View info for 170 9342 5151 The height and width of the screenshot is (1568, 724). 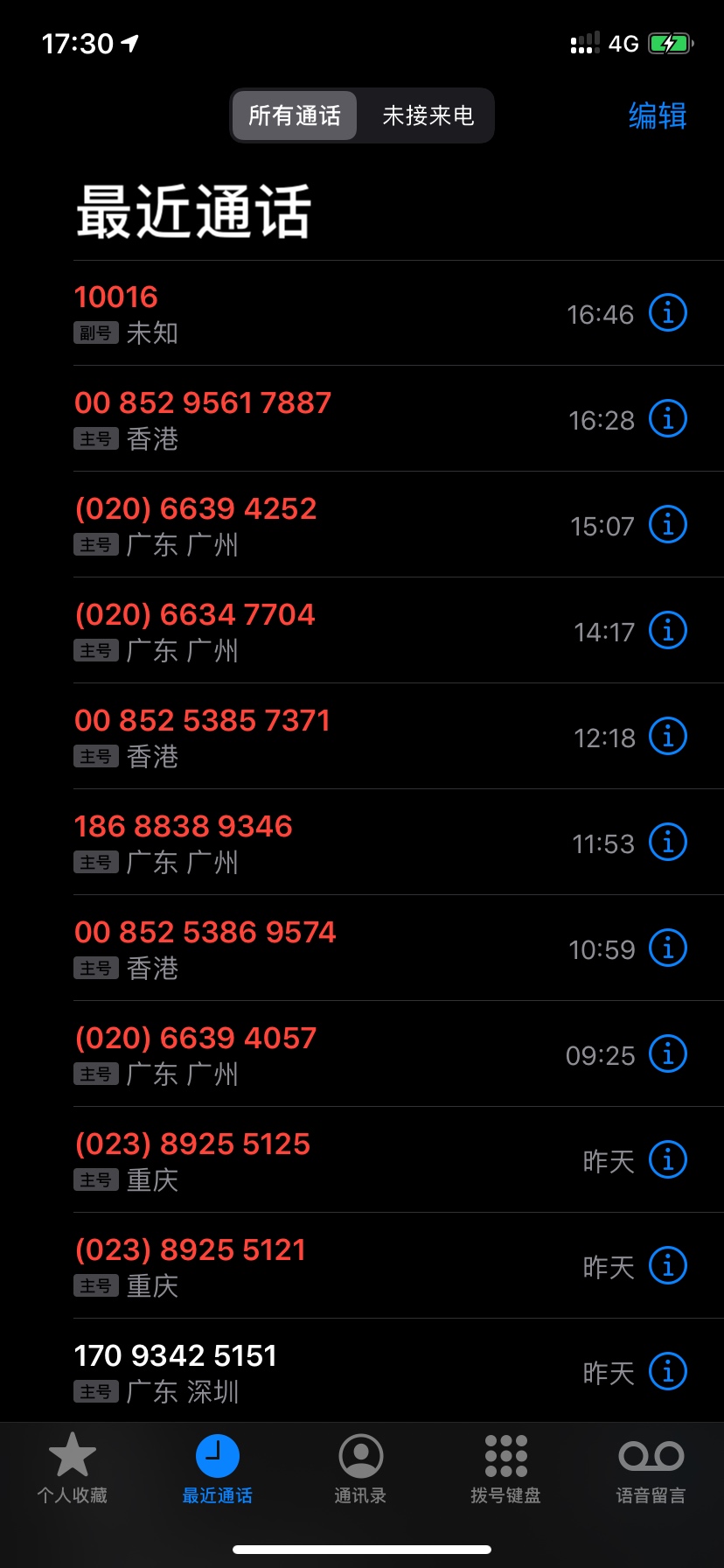pos(668,1372)
